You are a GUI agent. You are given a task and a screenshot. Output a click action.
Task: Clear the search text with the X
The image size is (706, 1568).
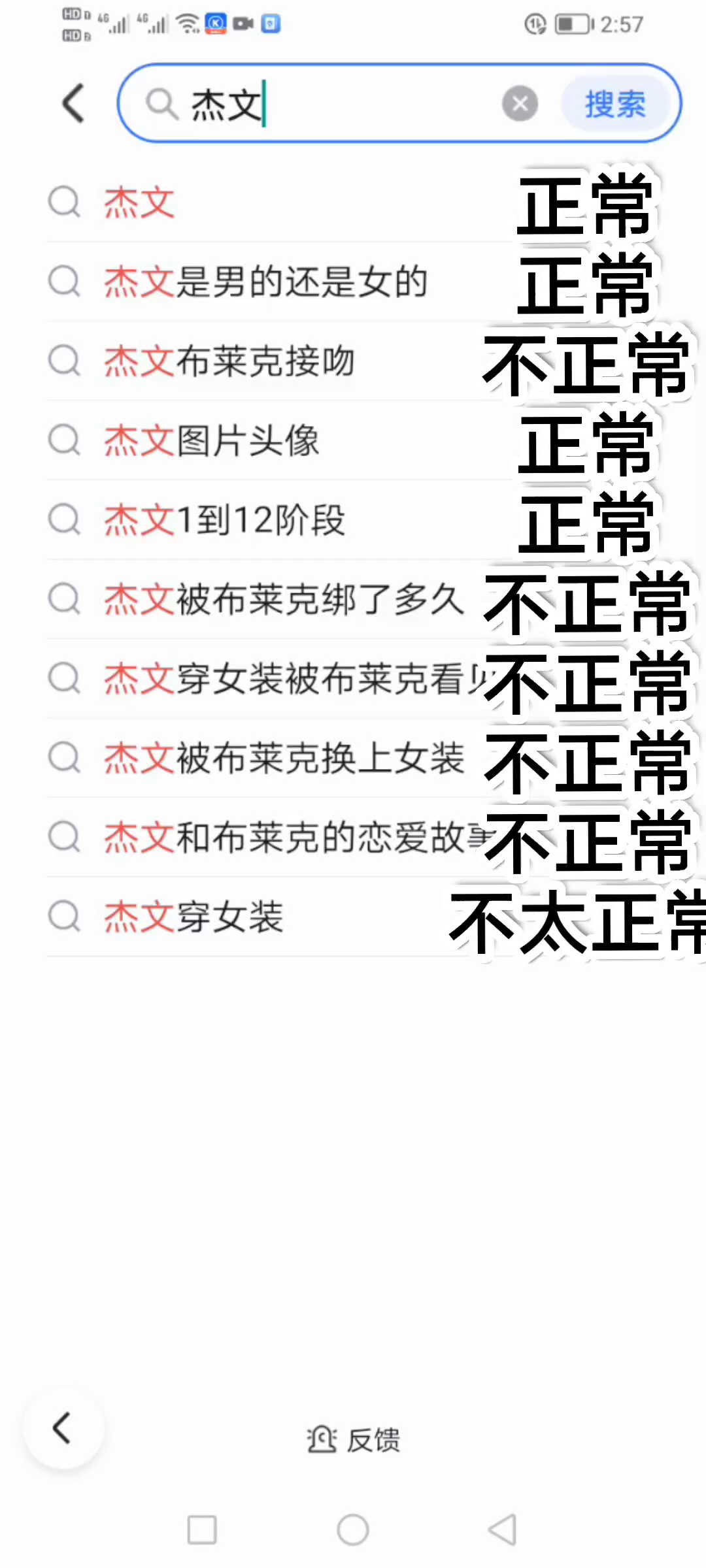(520, 103)
